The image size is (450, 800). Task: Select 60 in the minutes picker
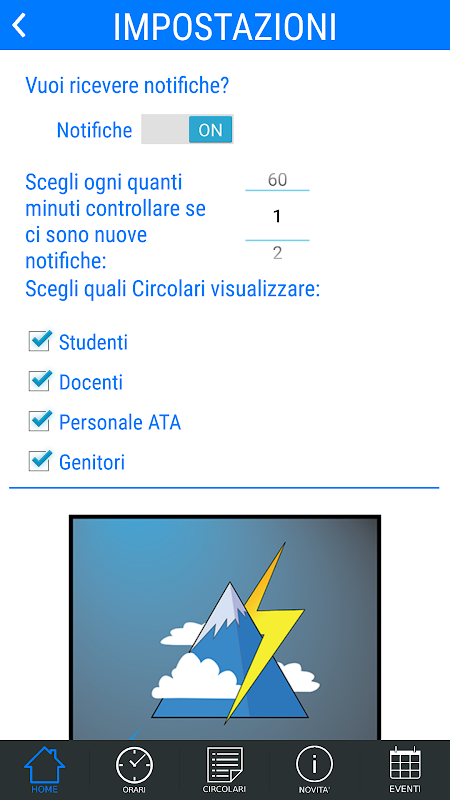point(277,180)
